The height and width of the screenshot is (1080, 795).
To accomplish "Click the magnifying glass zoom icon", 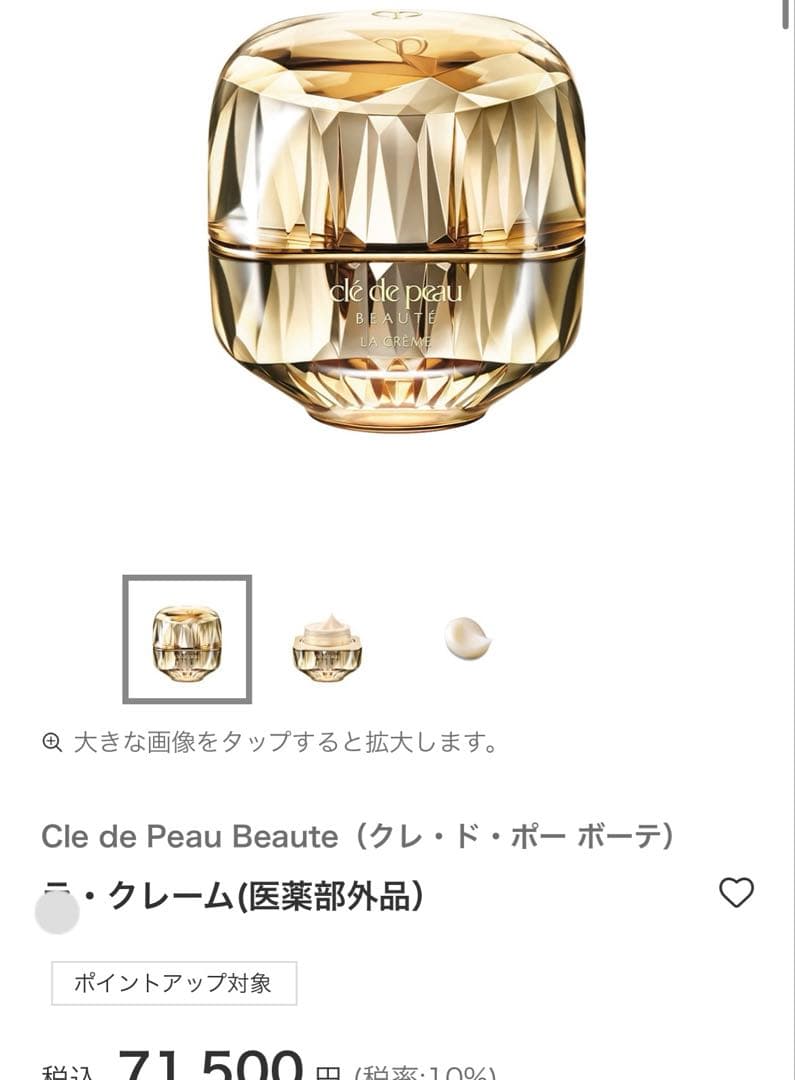I will [49, 740].
